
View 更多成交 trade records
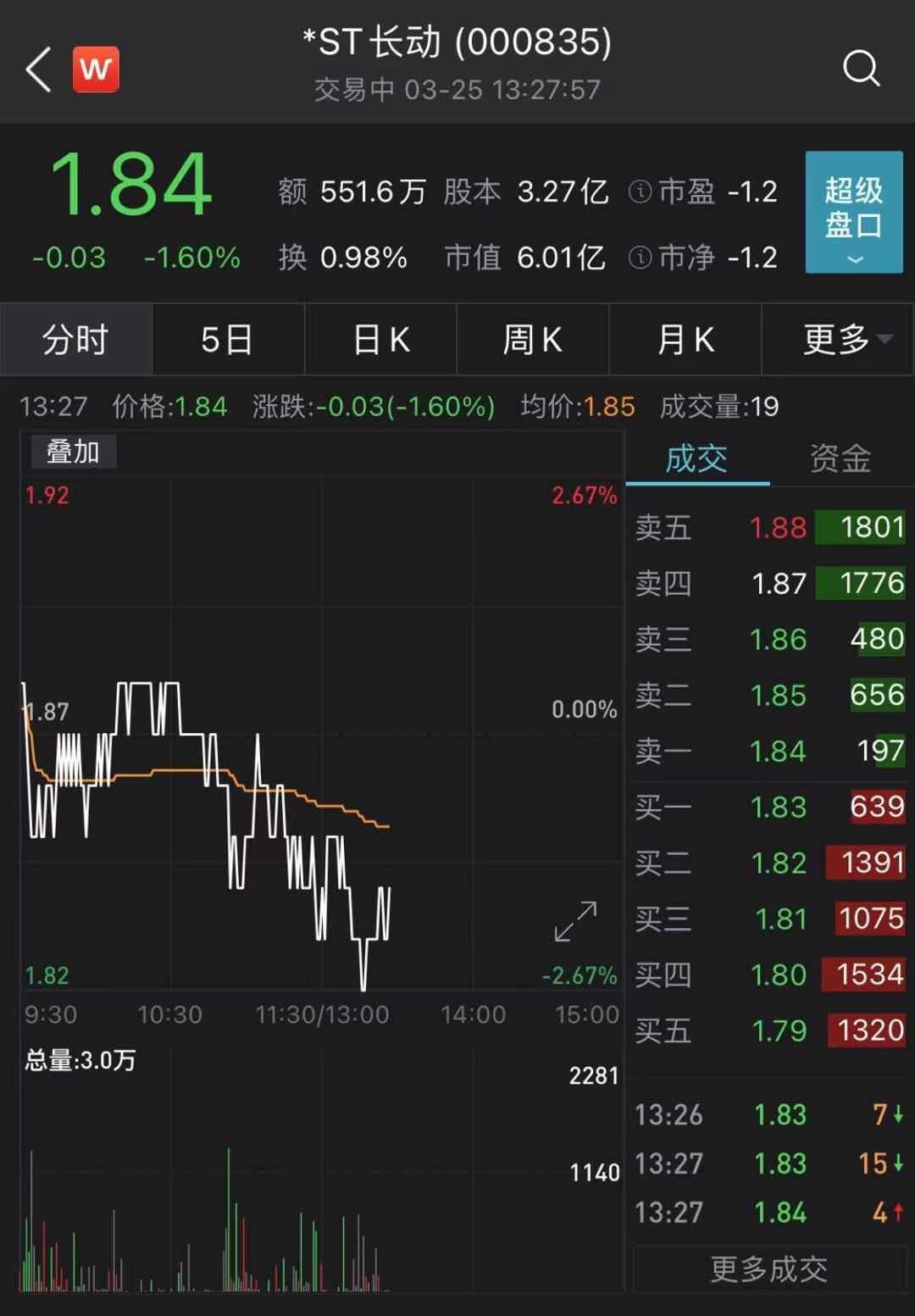pos(768,1269)
